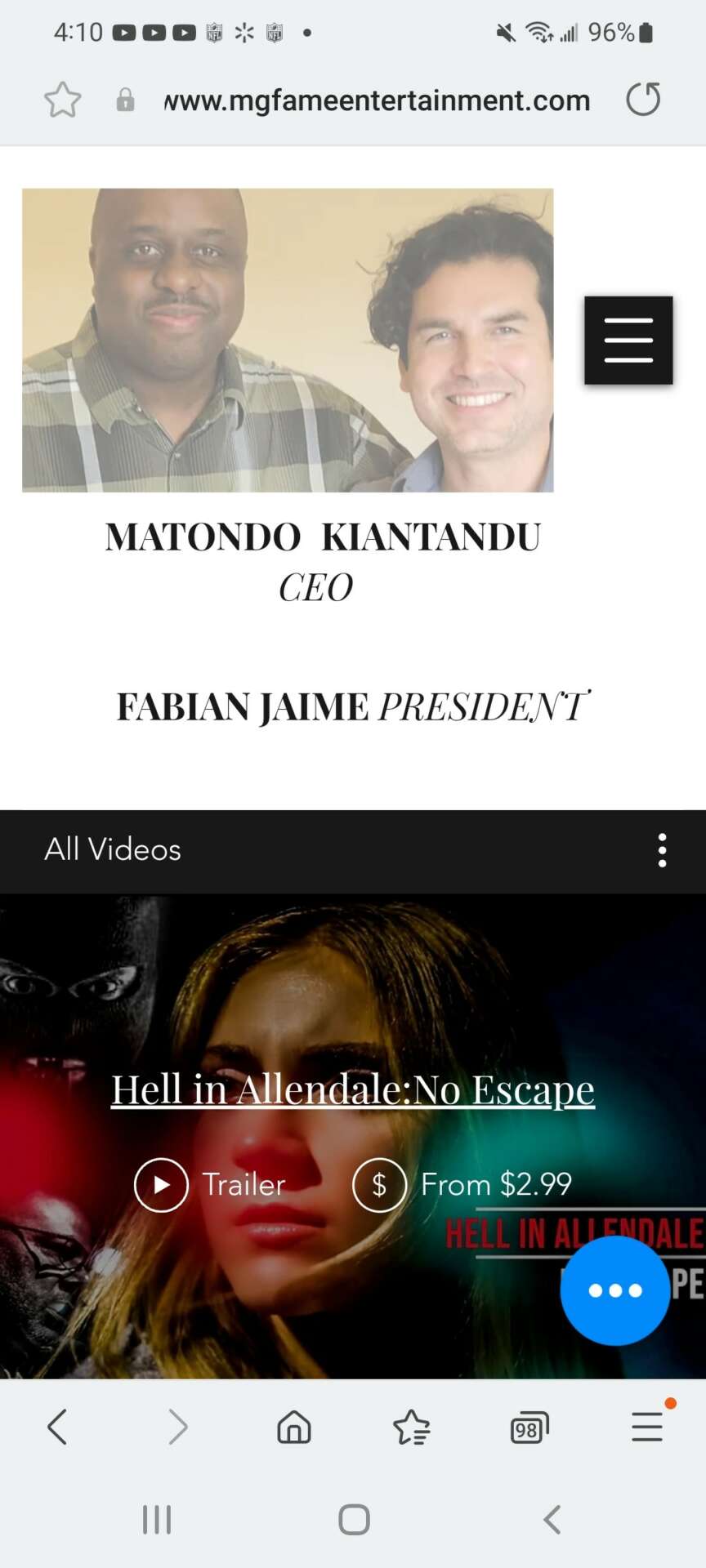
Task: Play the Trailer
Action: (210, 1184)
